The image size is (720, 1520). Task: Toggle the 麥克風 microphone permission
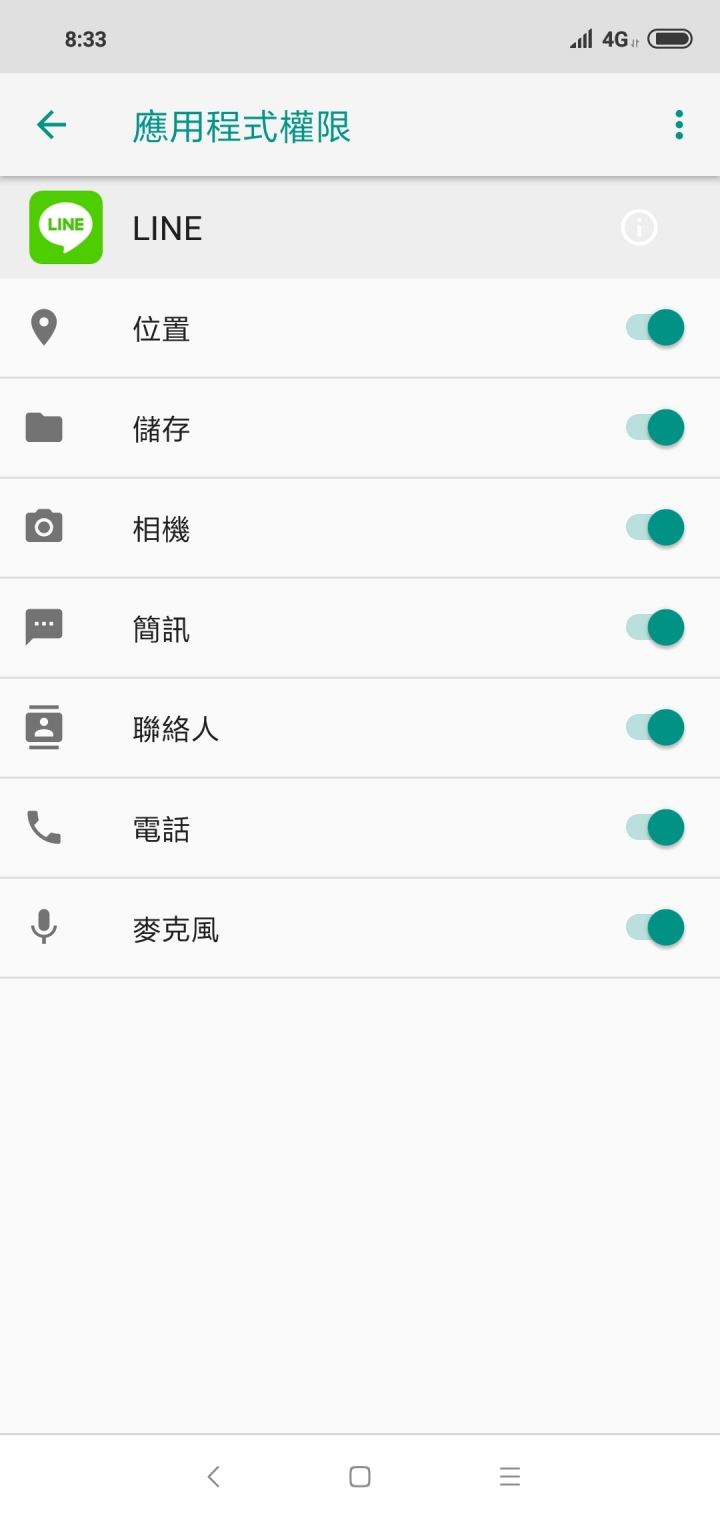[x=655, y=928]
